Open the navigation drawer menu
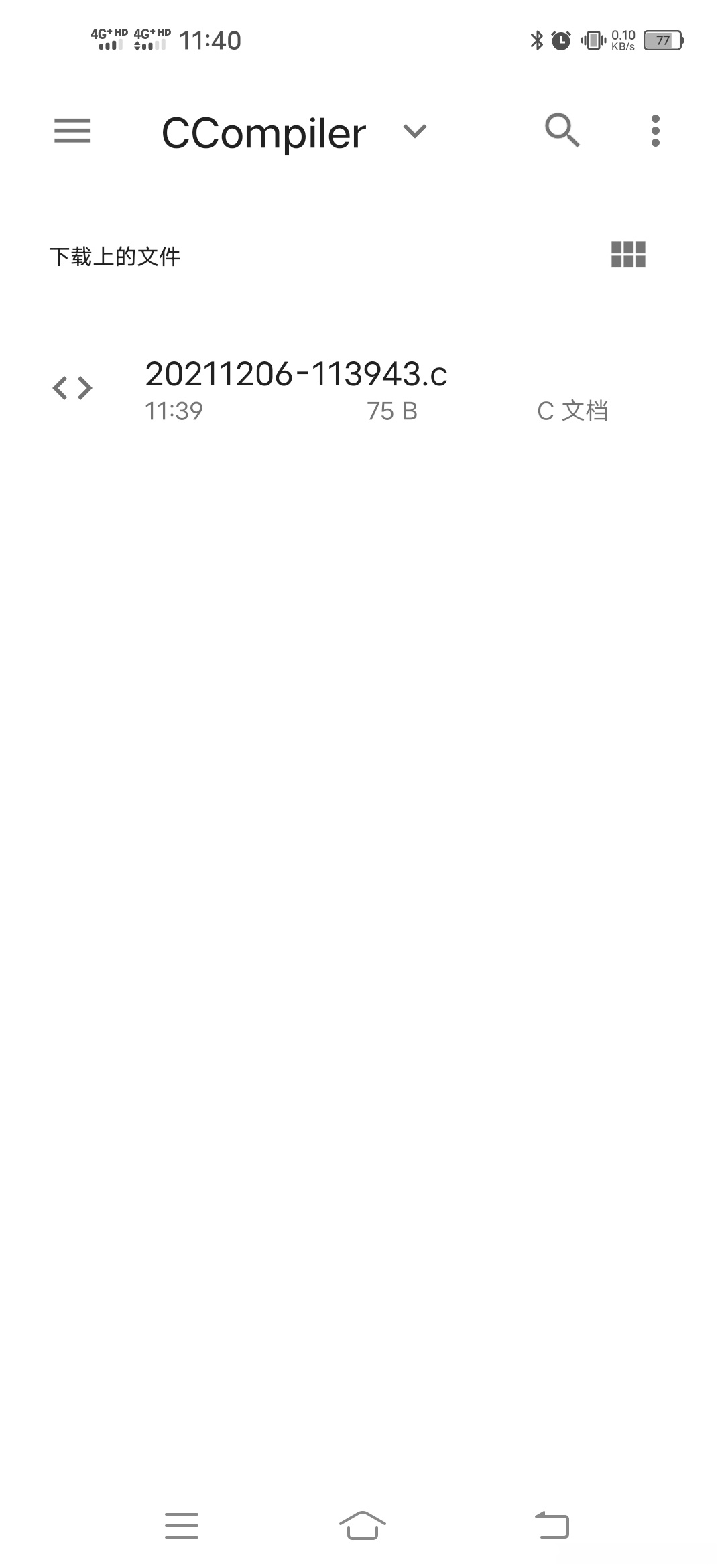This screenshot has width=724, height=1568. tap(72, 131)
